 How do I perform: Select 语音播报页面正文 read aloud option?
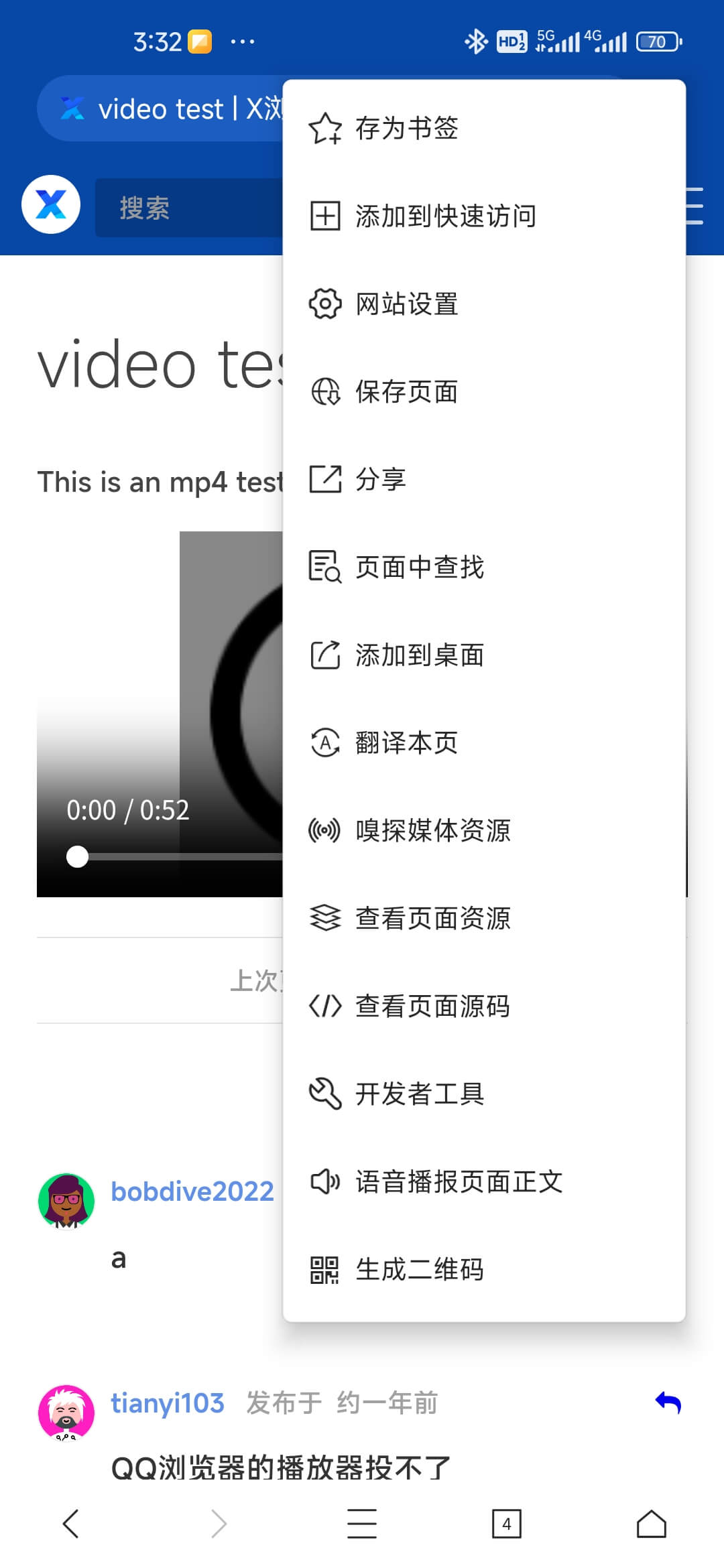pos(459,1181)
